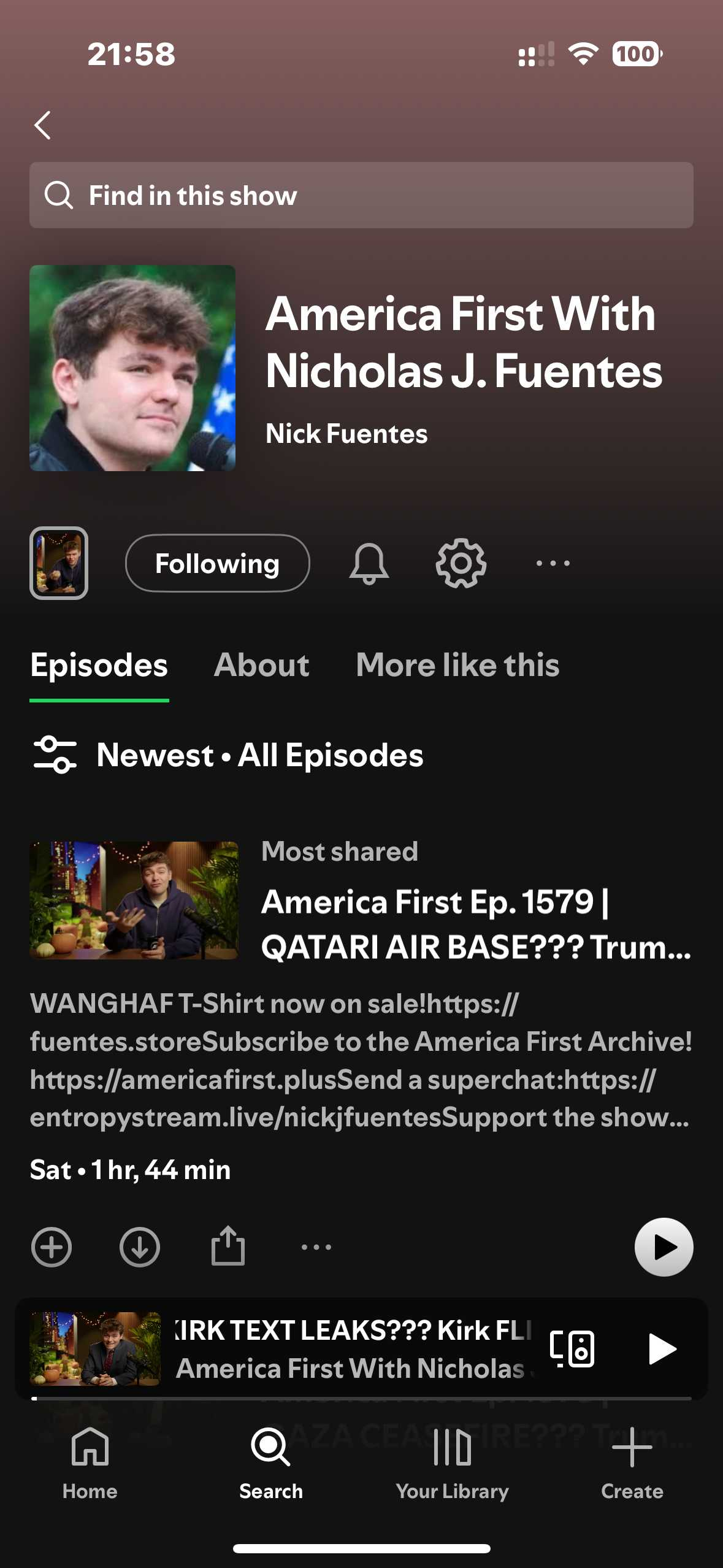Image resolution: width=723 pixels, height=1568 pixels.
Task: Open the device connect picker in mini player
Action: pyautogui.click(x=572, y=1348)
